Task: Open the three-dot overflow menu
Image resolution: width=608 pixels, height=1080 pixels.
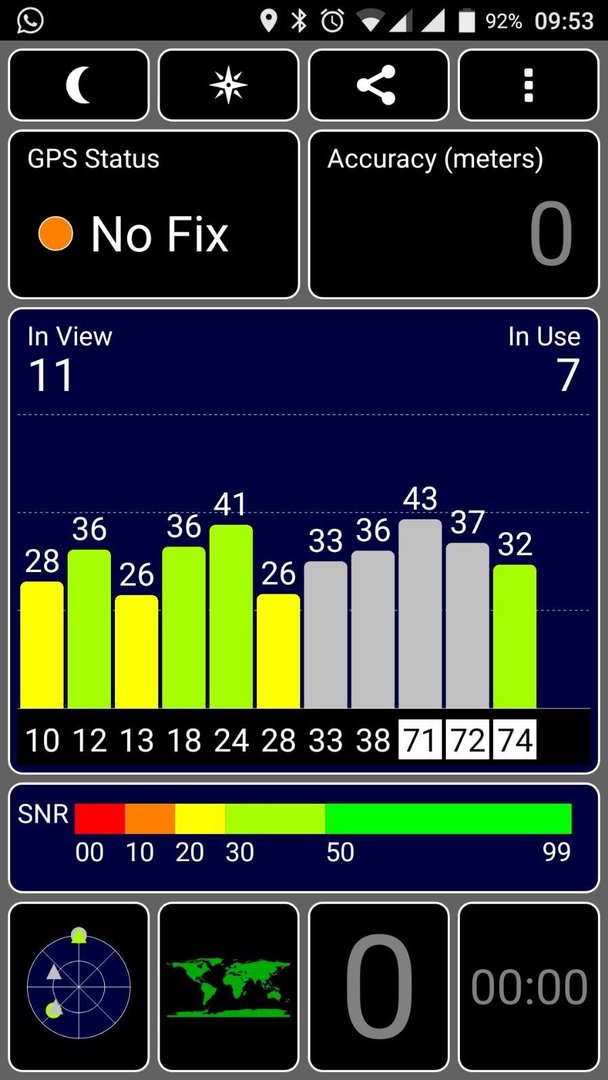Action: [x=529, y=85]
